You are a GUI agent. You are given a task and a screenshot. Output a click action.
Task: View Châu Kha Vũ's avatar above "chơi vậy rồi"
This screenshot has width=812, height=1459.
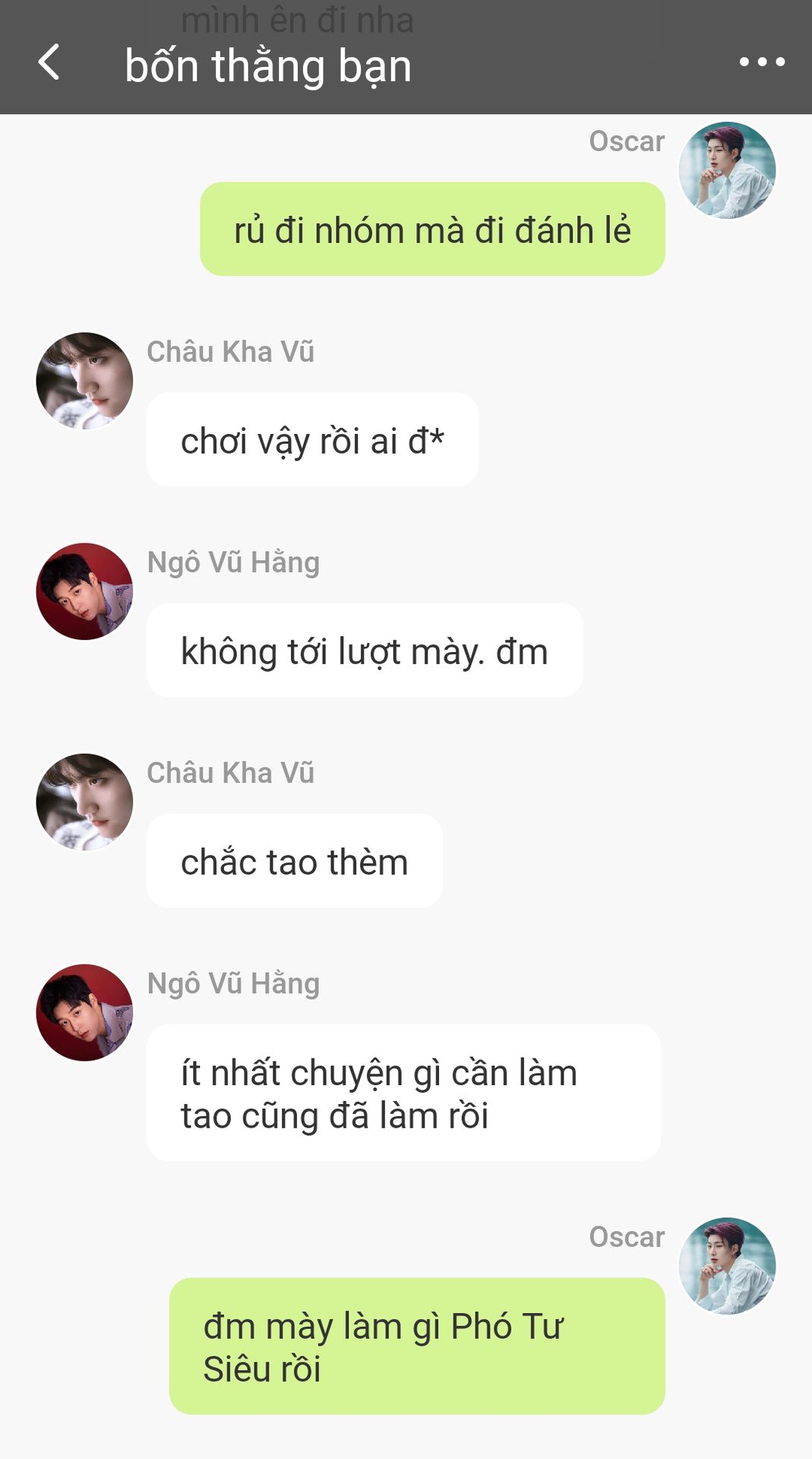point(84,381)
